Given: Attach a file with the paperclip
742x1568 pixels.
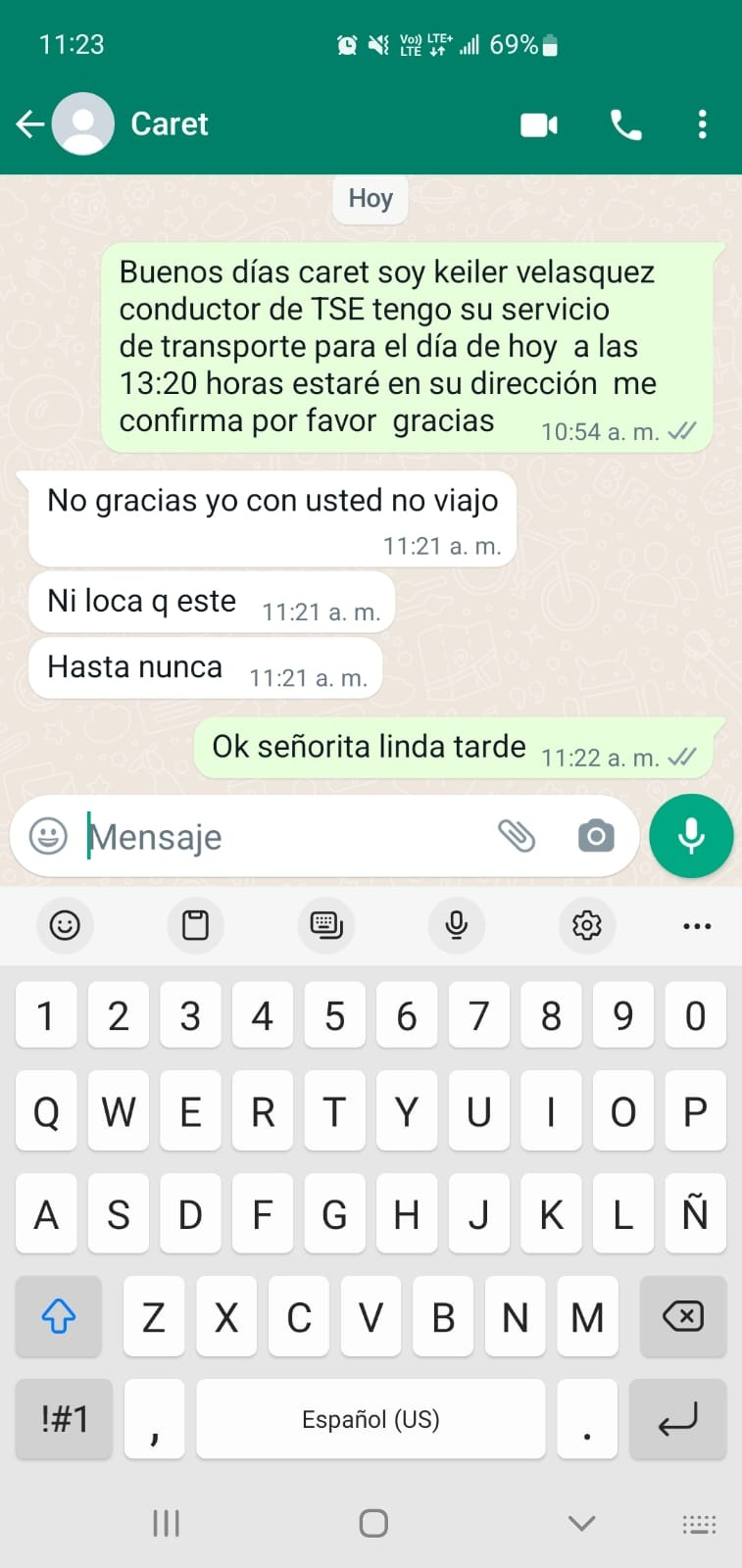Looking at the screenshot, I should coord(517,836).
